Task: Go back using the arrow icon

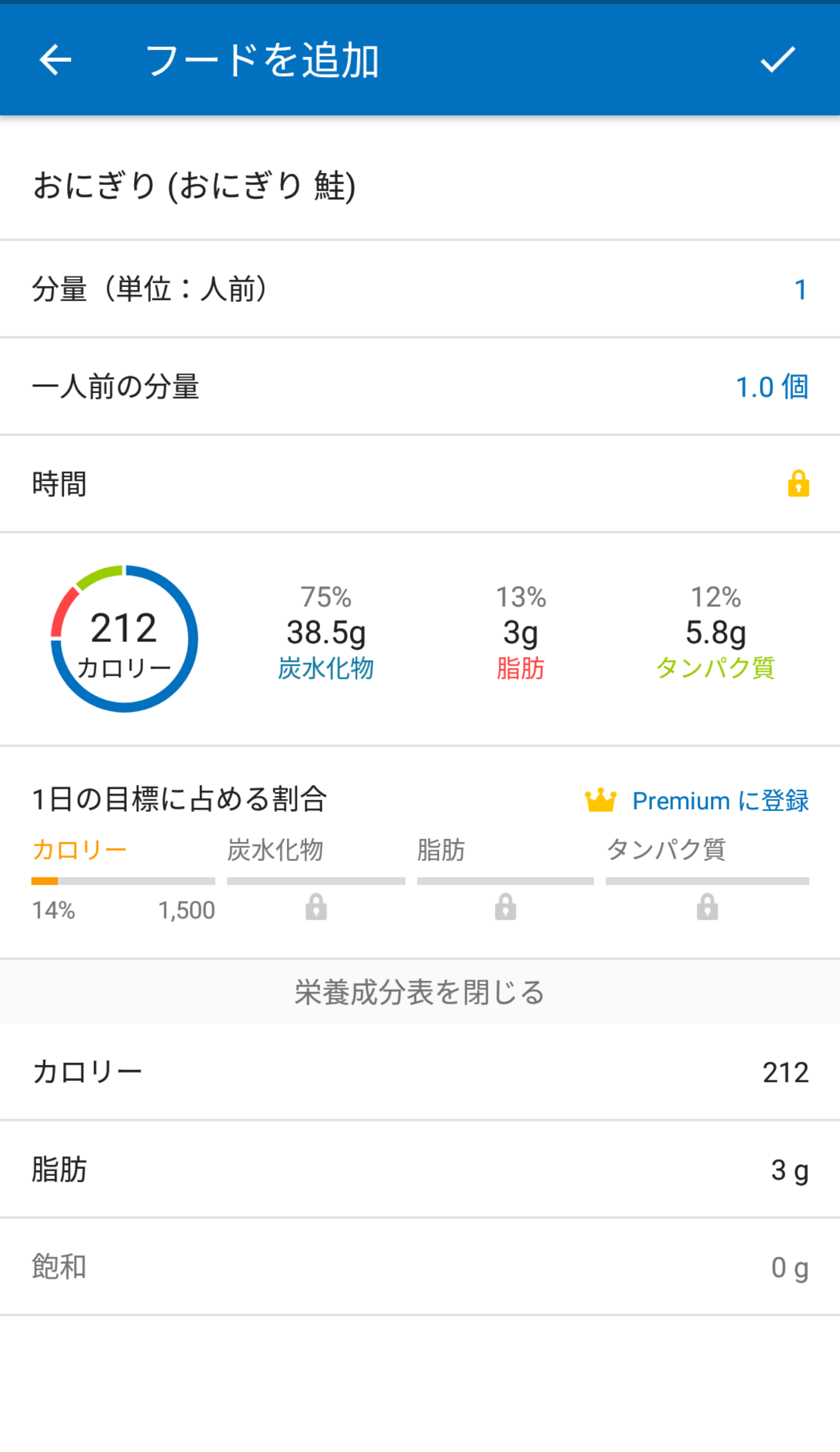Action: click(55, 60)
